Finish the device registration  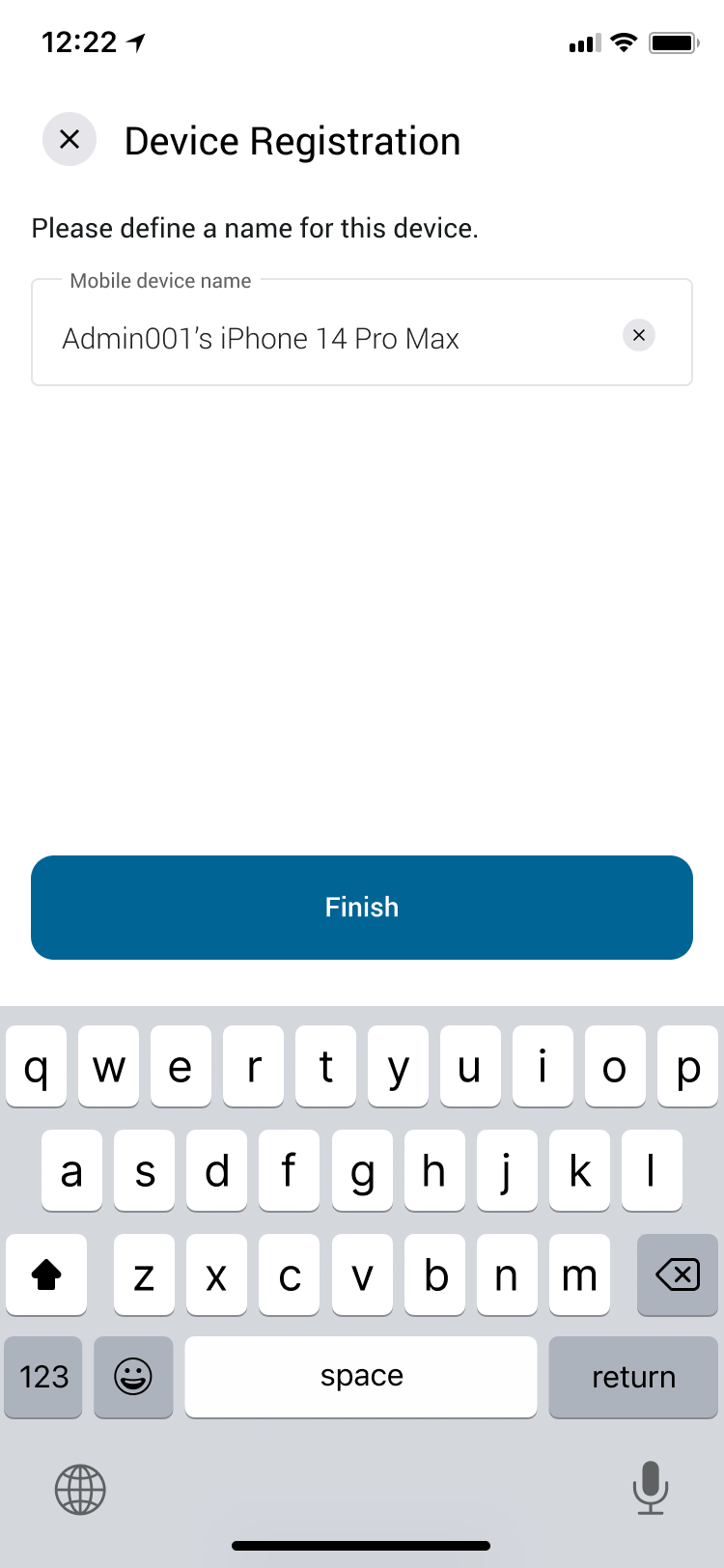[362, 907]
